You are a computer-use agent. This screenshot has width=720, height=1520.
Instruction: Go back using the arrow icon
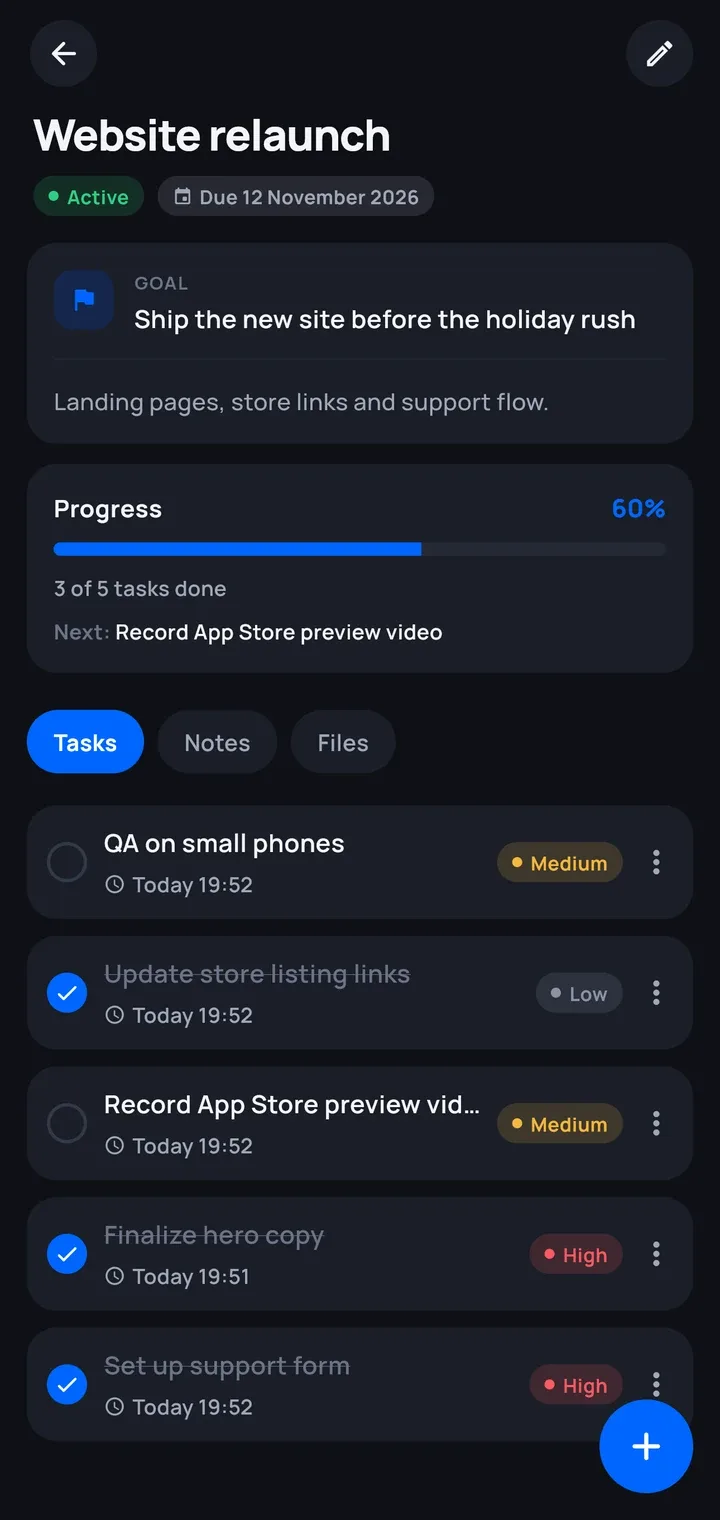[64, 53]
